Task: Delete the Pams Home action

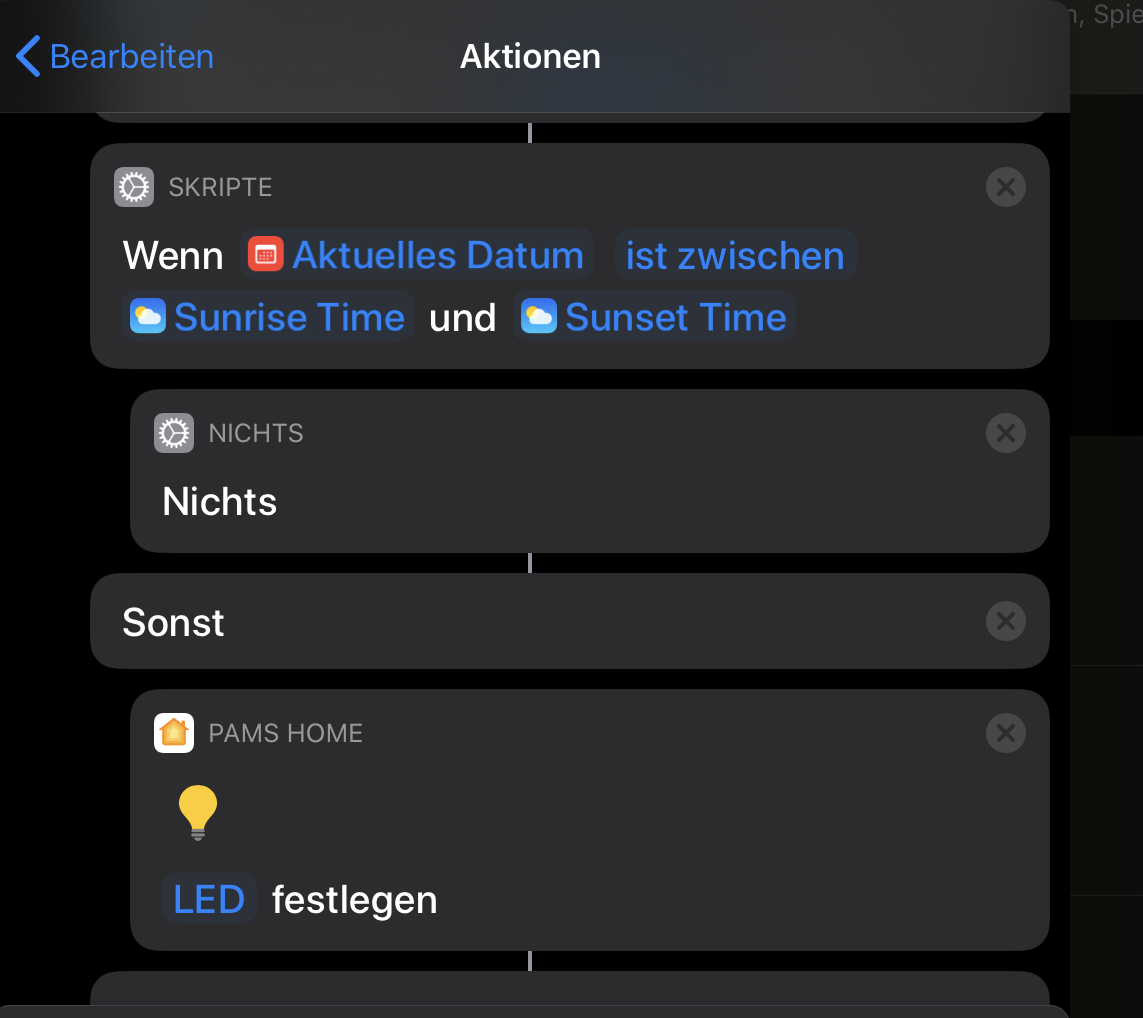Action: tap(1005, 733)
